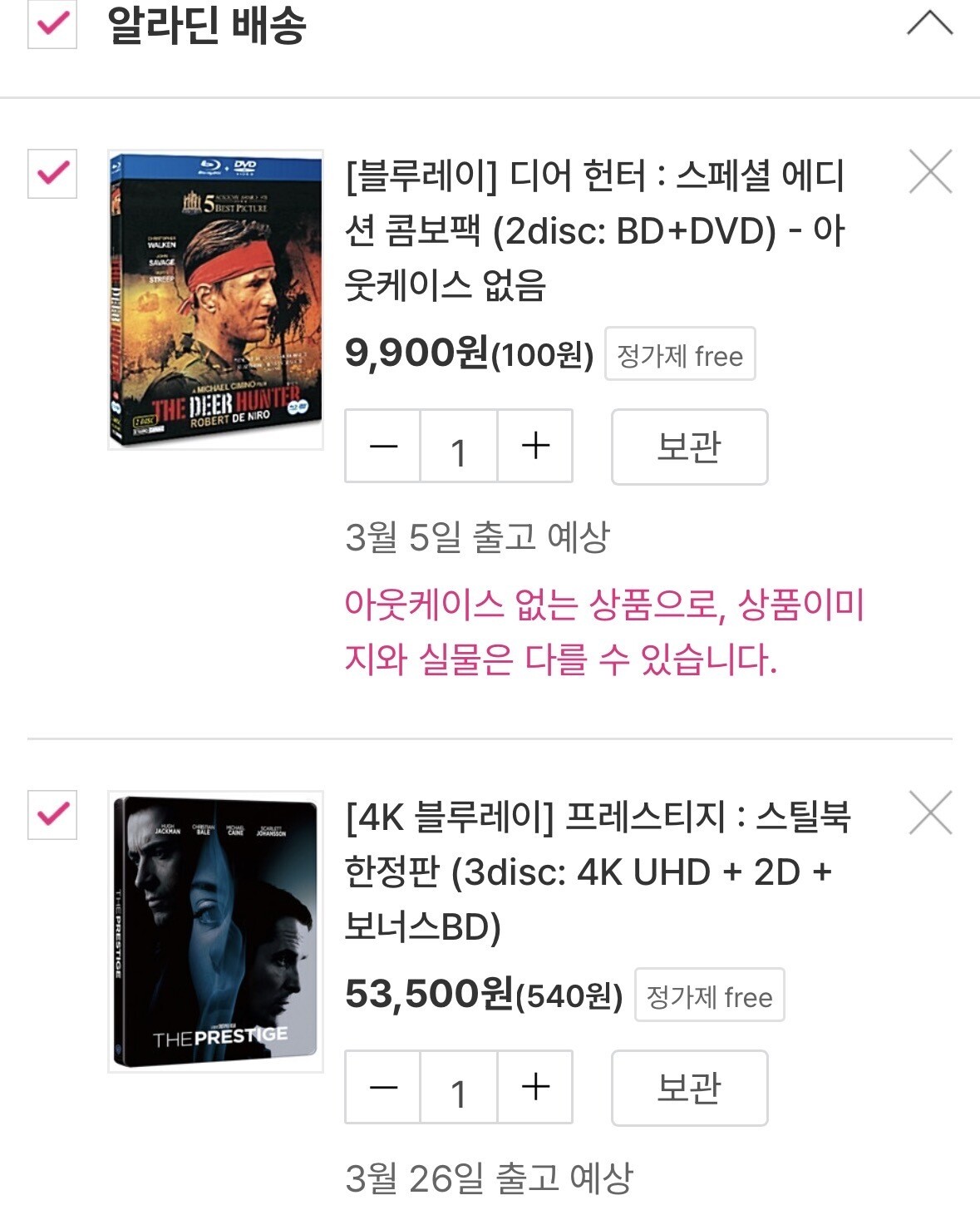
Task: Move 프레스티지 to 보관 saved list
Action: (x=689, y=1088)
